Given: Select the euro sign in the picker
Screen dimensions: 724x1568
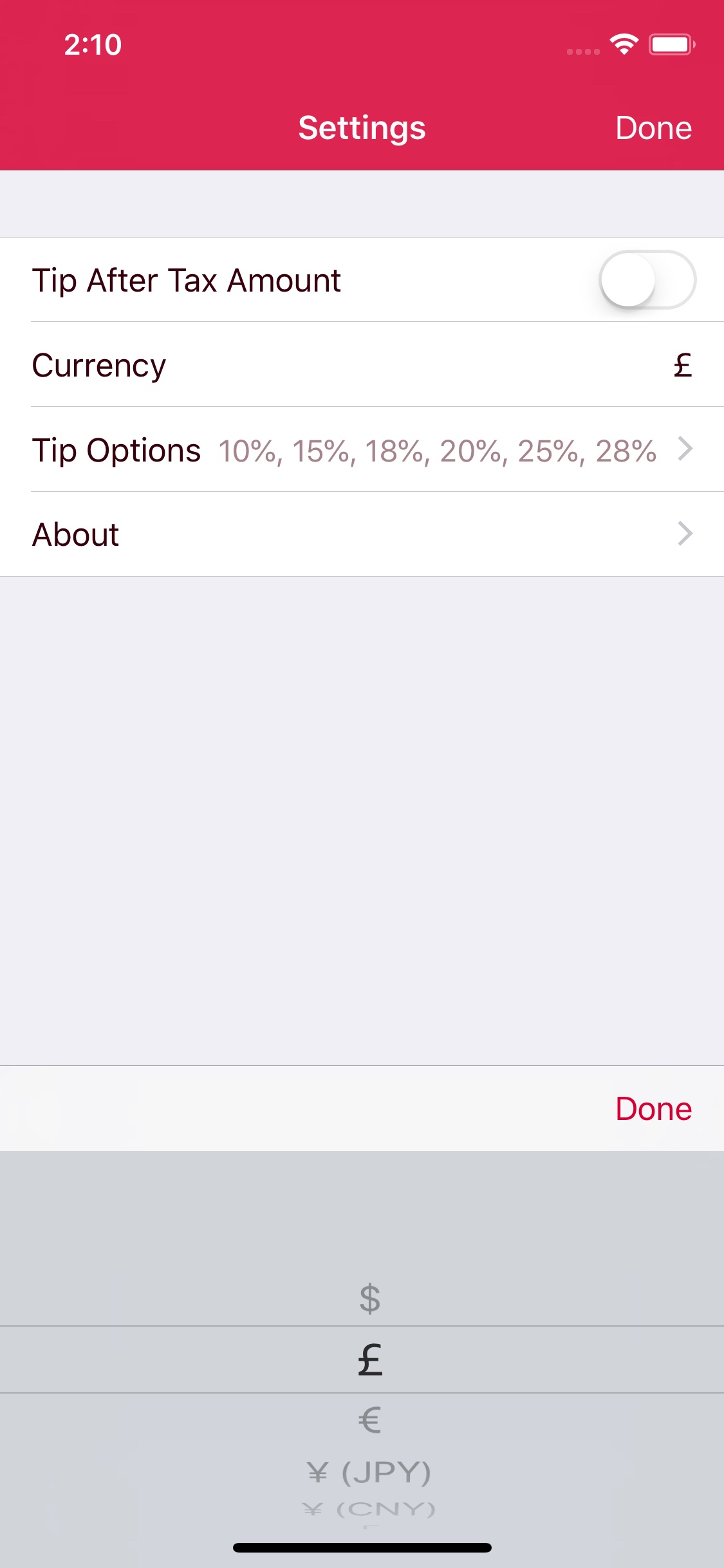Looking at the screenshot, I should (370, 1420).
